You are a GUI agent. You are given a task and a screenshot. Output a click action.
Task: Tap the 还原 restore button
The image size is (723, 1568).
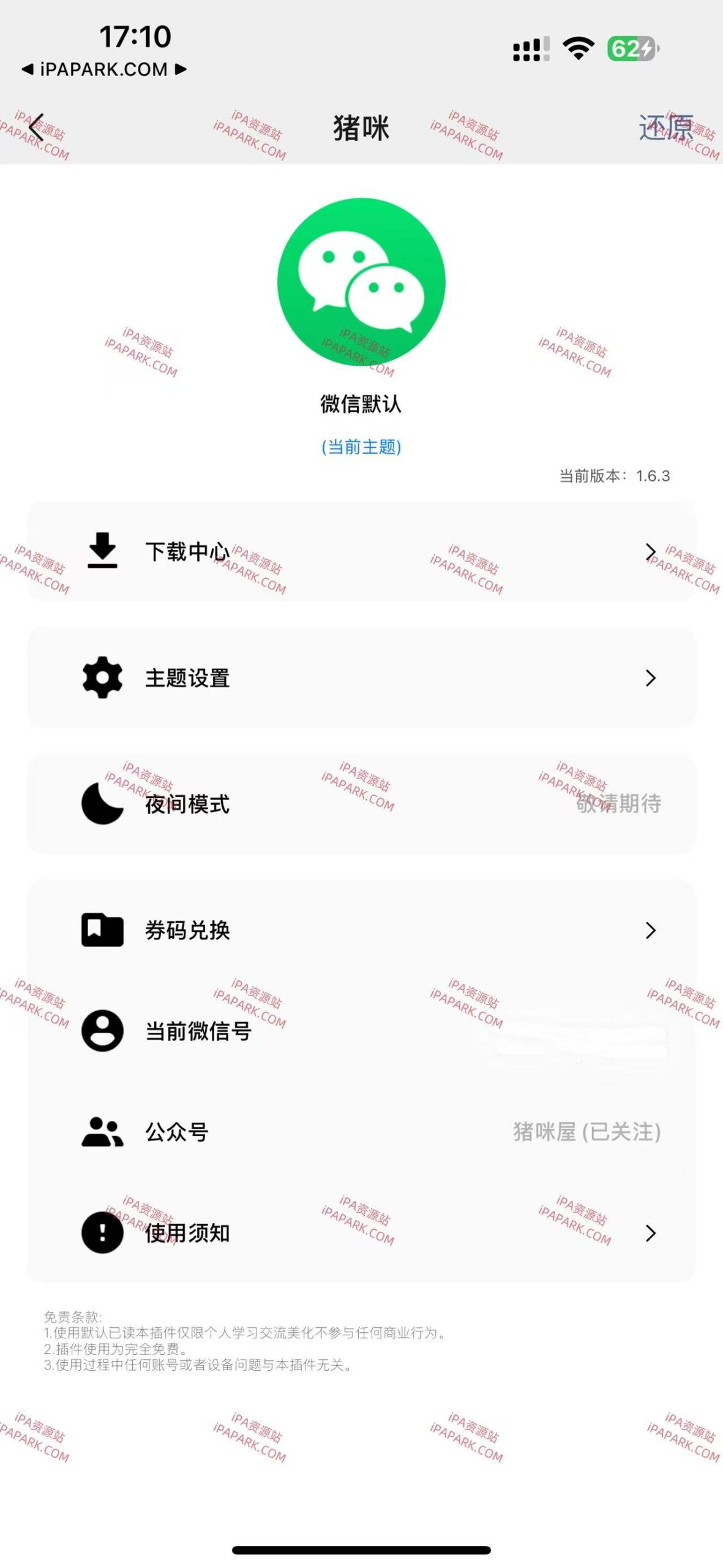point(665,127)
